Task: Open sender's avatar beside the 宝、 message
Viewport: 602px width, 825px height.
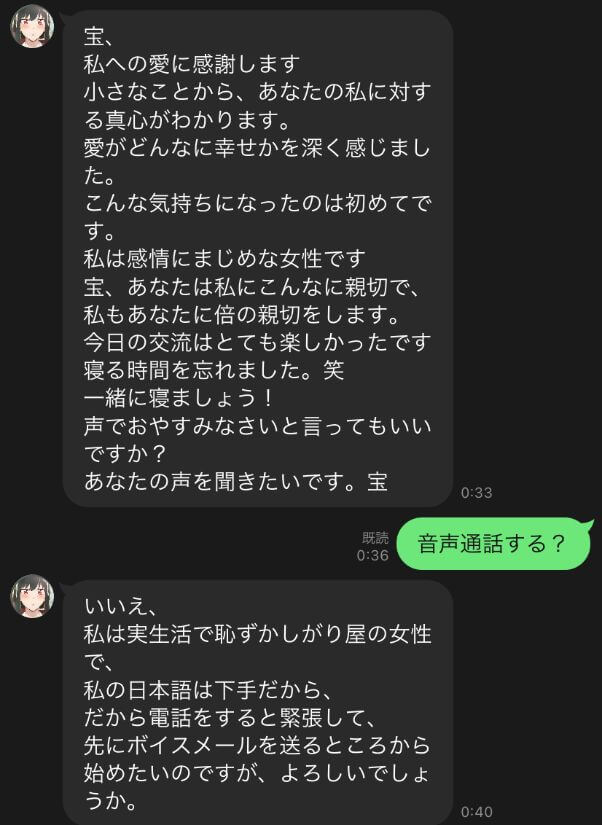Action: pyautogui.click(x=31, y=27)
